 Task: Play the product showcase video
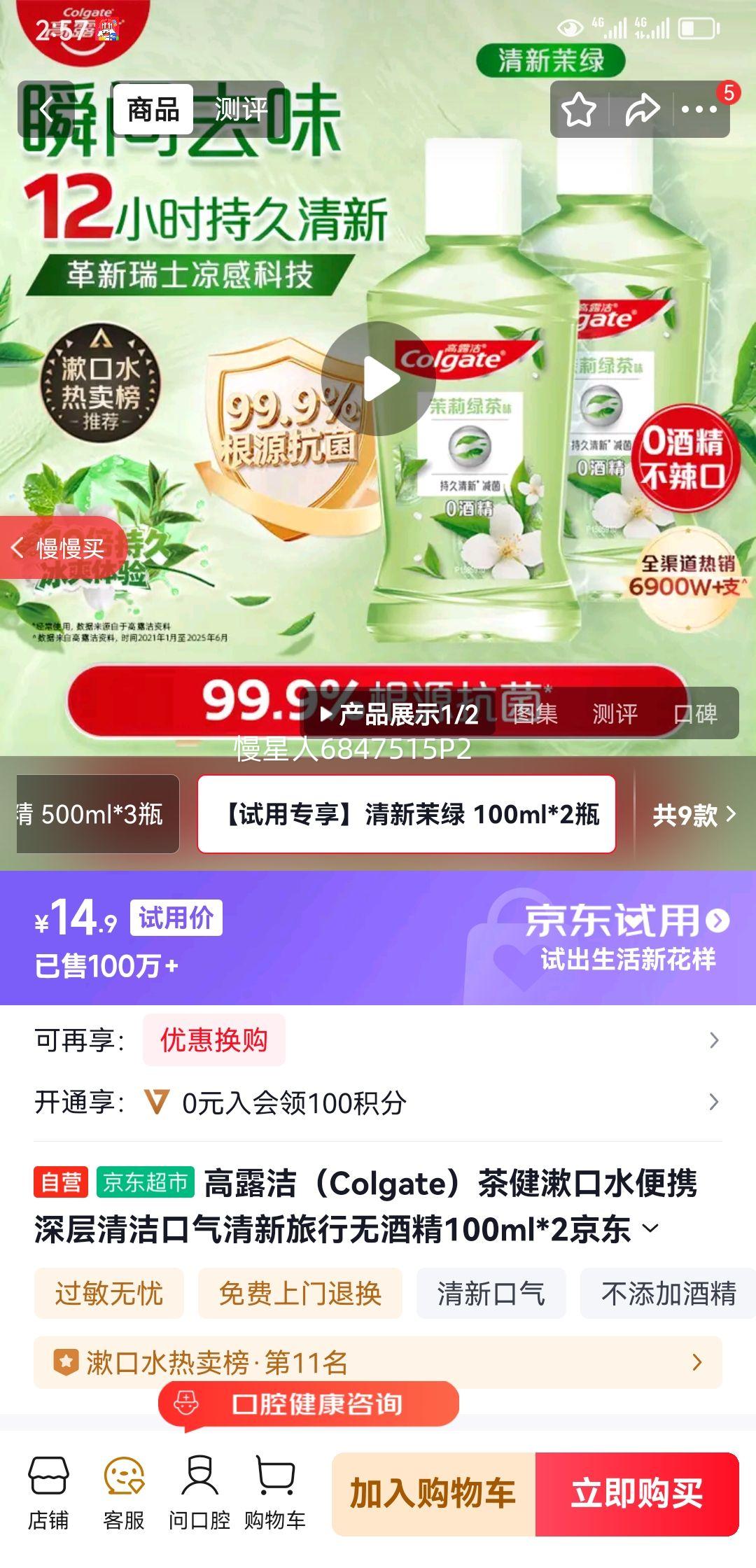tap(378, 378)
